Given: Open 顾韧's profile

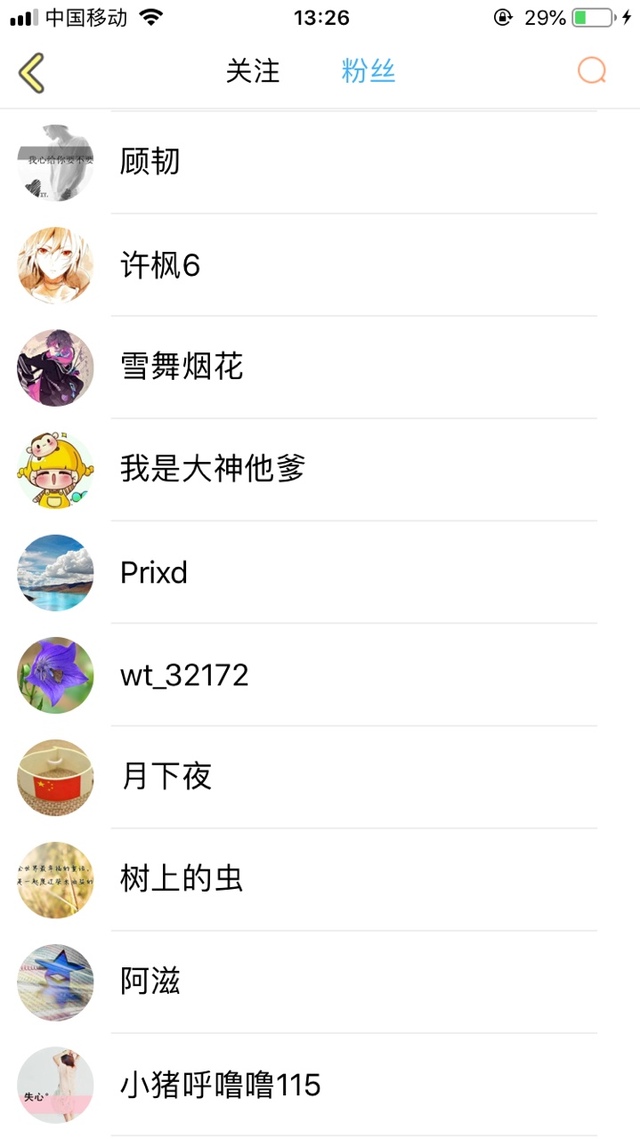Looking at the screenshot, I should pyautogui.click(x=150, y=162).
